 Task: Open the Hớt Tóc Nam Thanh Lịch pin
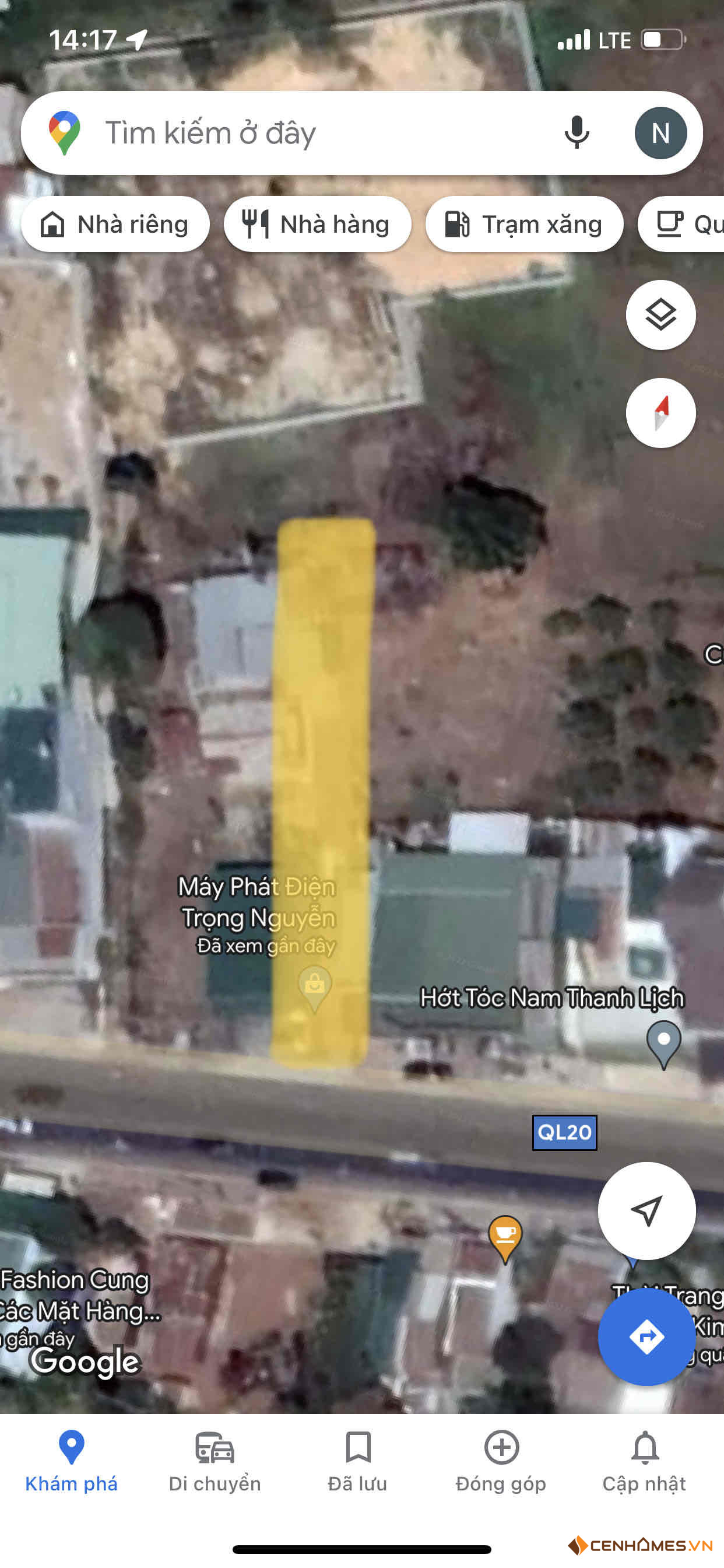[x=664, y=1045]
